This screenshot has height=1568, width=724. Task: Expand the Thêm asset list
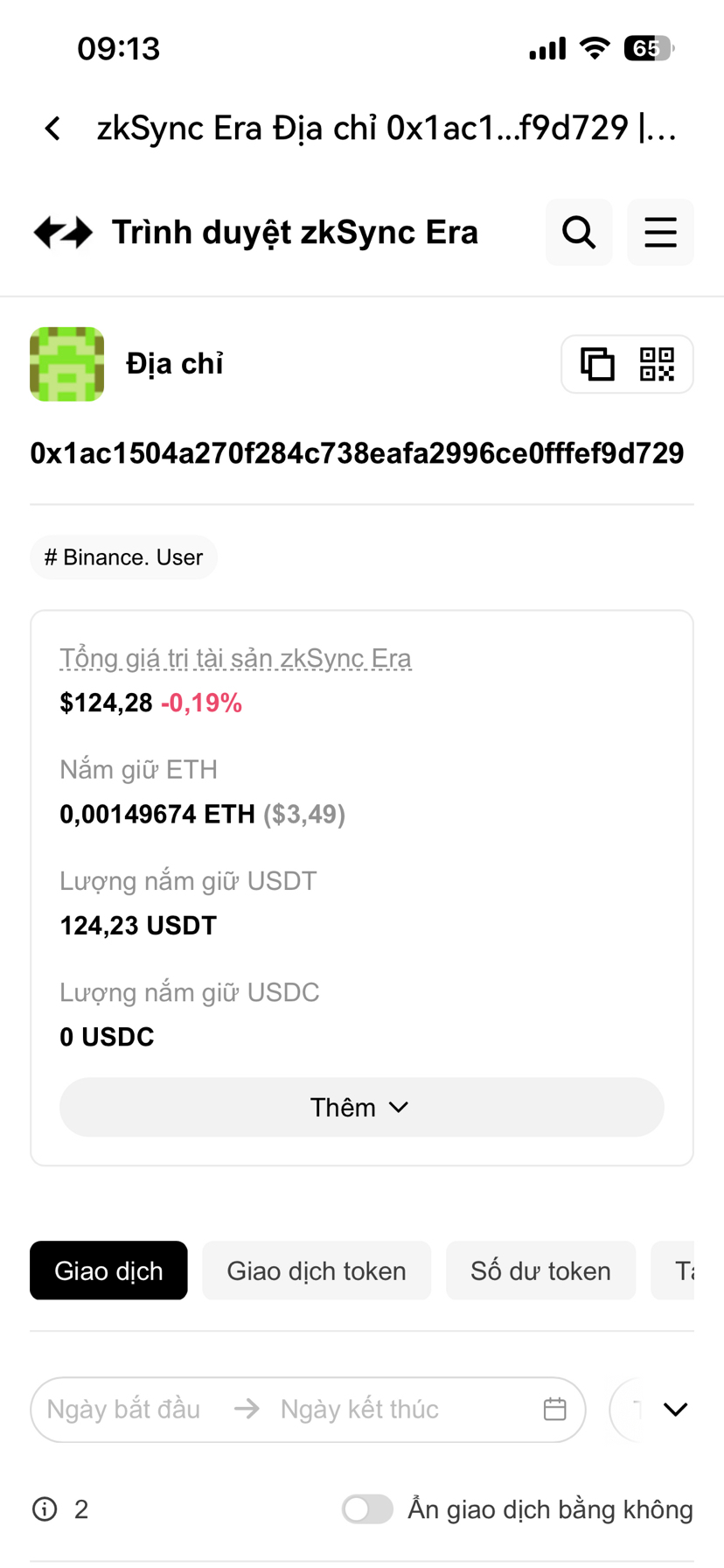tap(361, 1107)
